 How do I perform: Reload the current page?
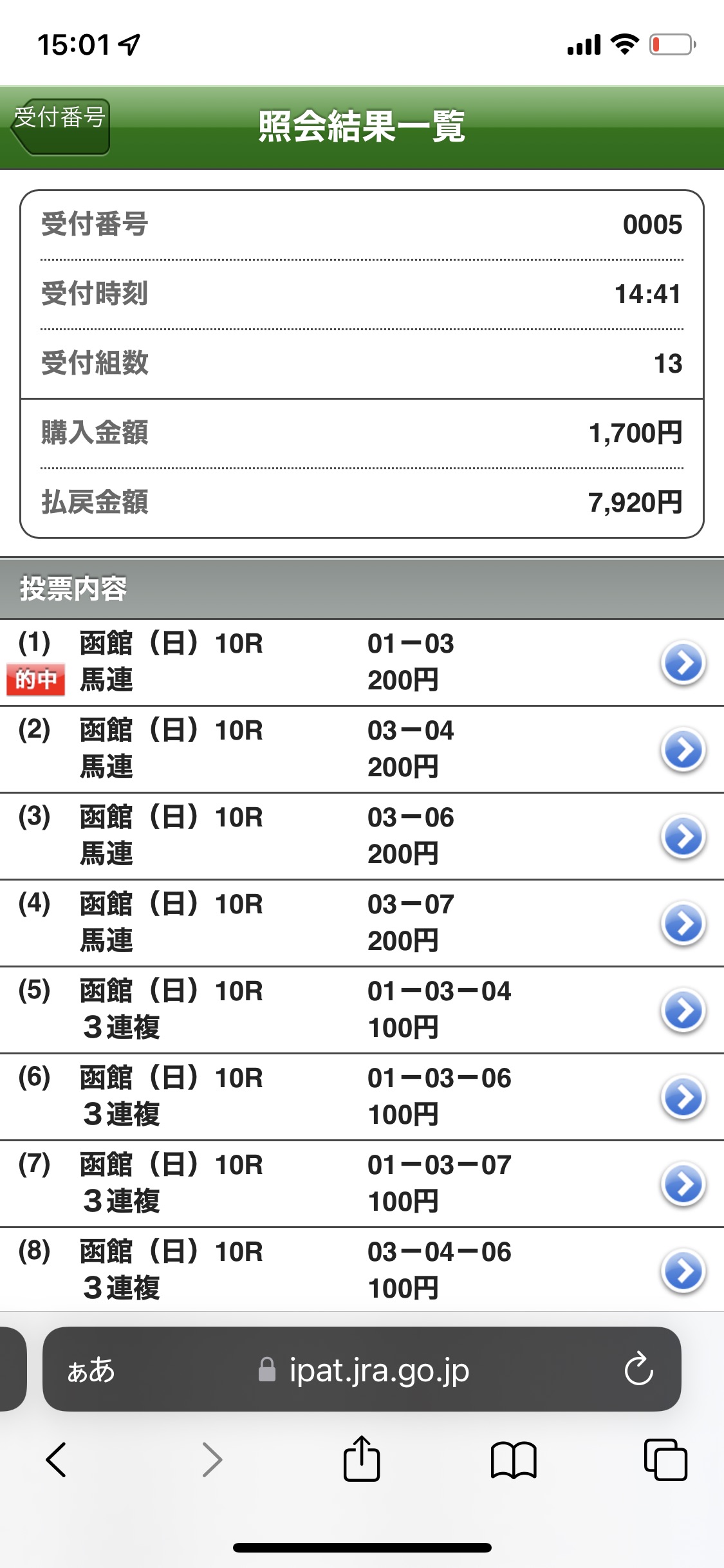tap(638, 1369)
